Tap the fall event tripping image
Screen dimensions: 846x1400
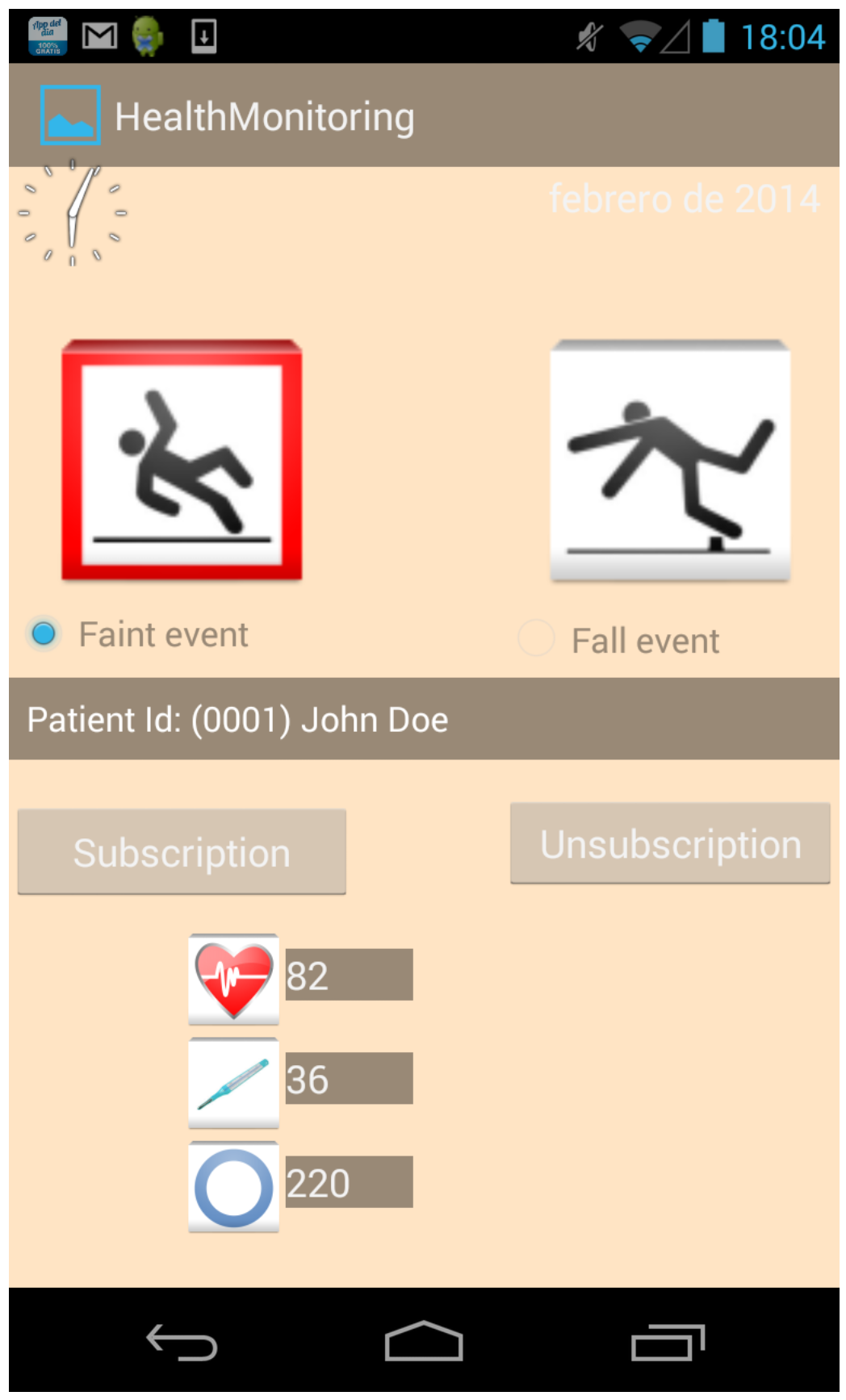(670, 460)
